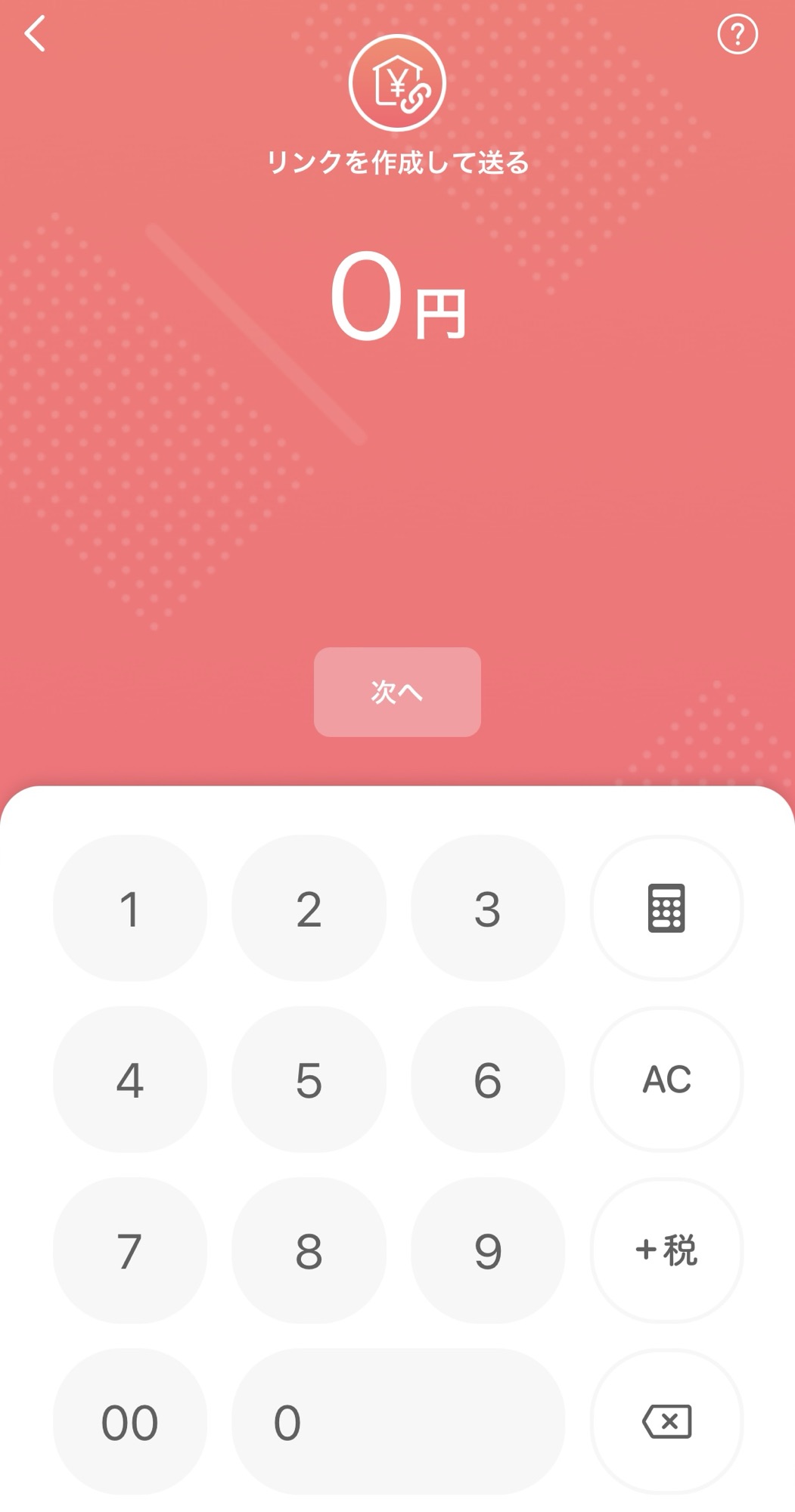This screenshot has width=795, height=1512.
Task: Enter digit 3 on the keypad
Action: (488, 908)
